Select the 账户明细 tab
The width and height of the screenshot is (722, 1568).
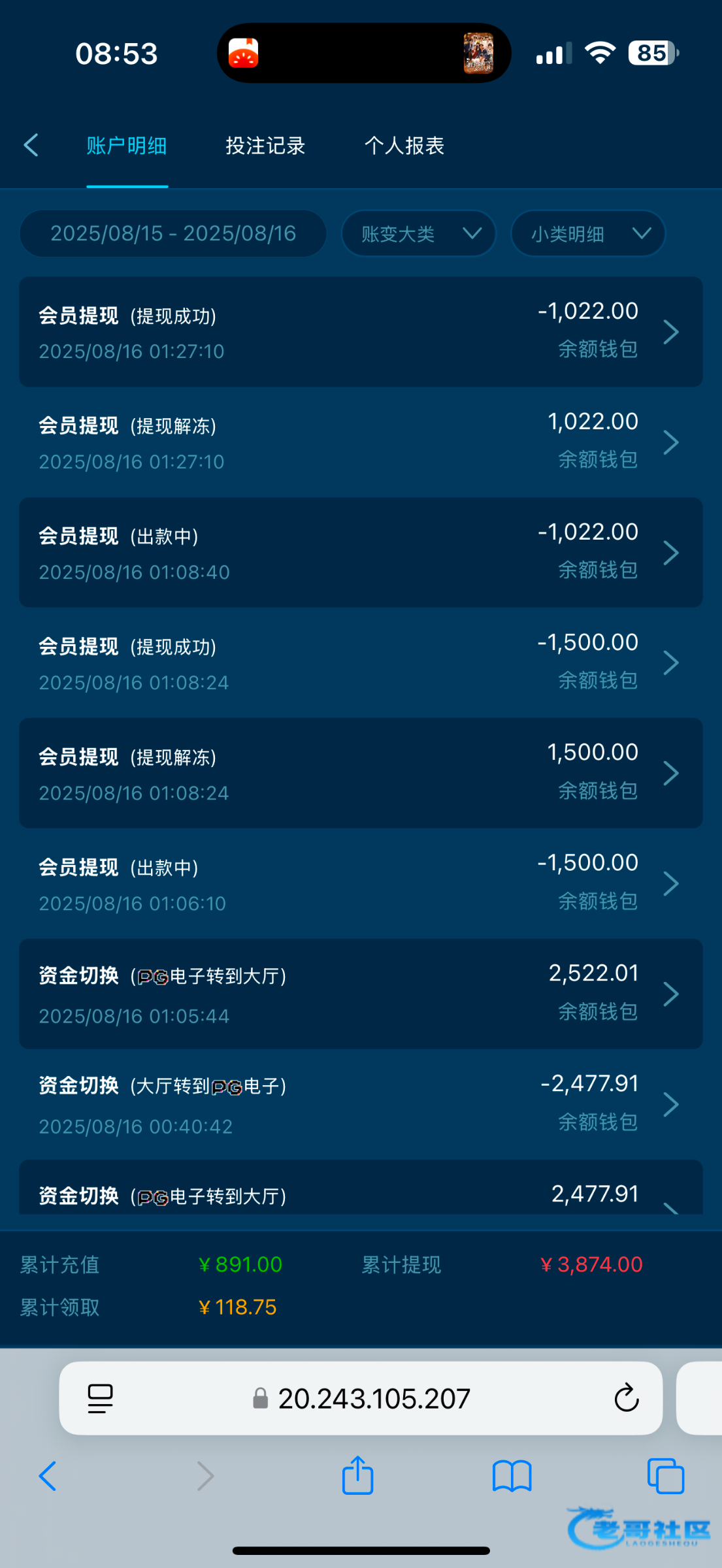(127, 145)
